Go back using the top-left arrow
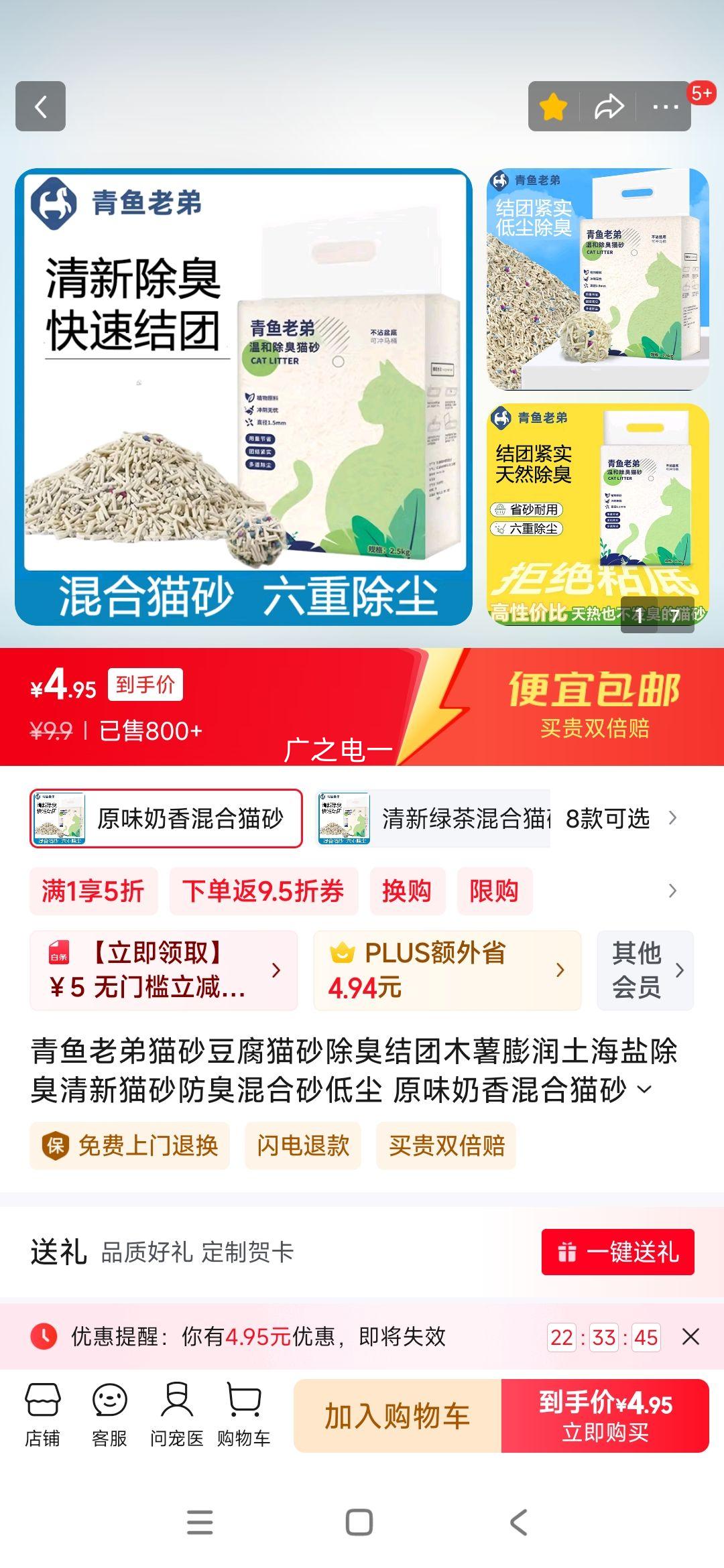 (x=40, y=106)
